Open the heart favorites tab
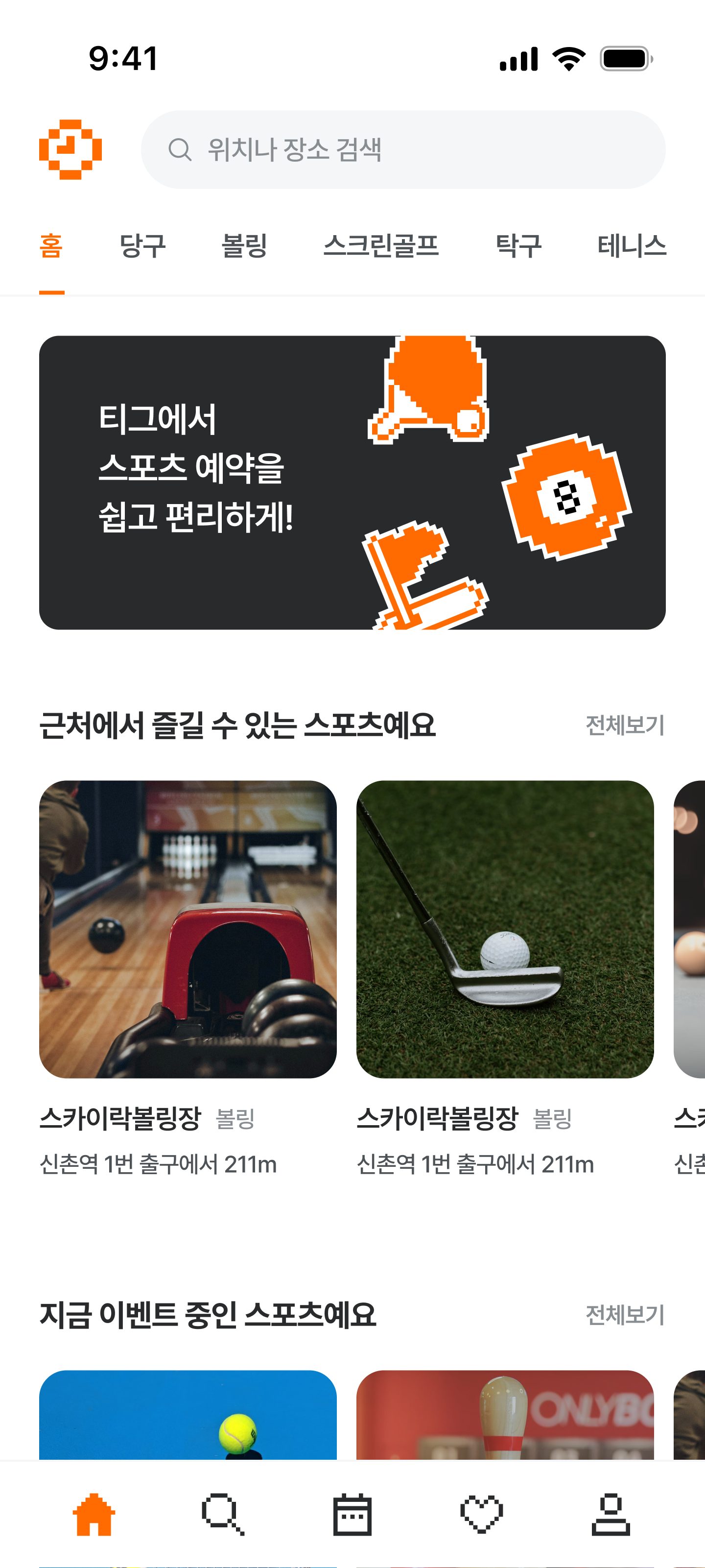This screenshot has width=705, height=1568. pos(481,1514)
